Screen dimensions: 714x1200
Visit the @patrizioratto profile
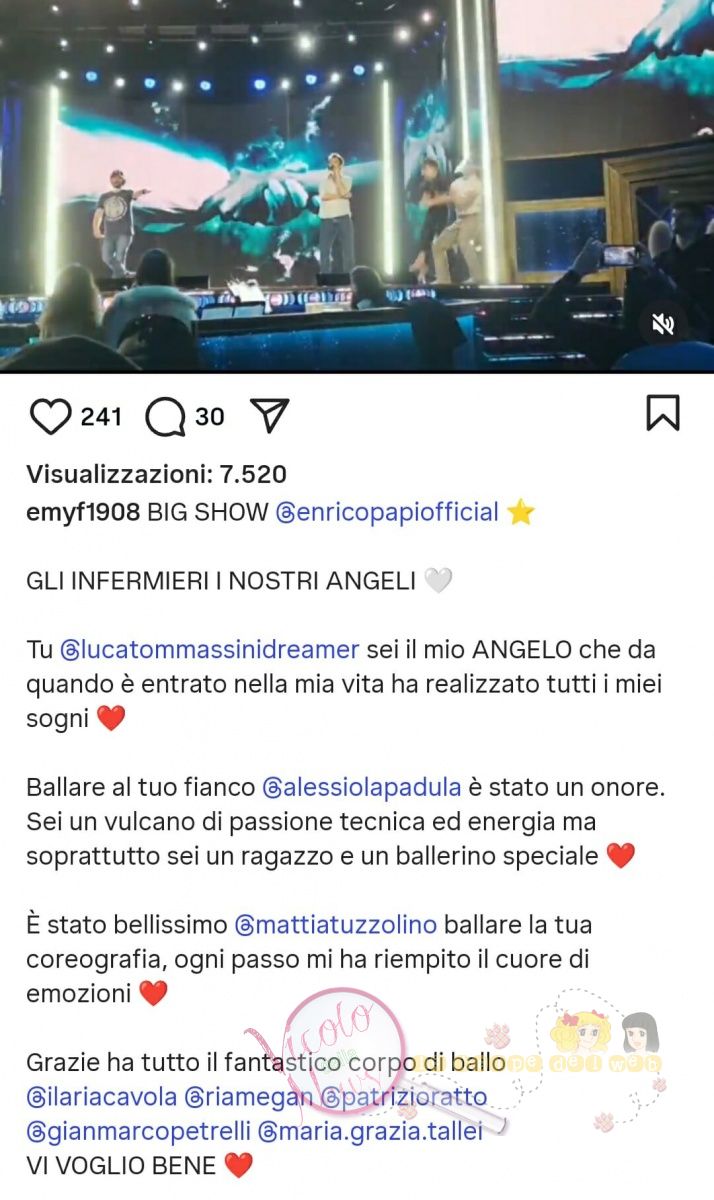[403, 1097]
